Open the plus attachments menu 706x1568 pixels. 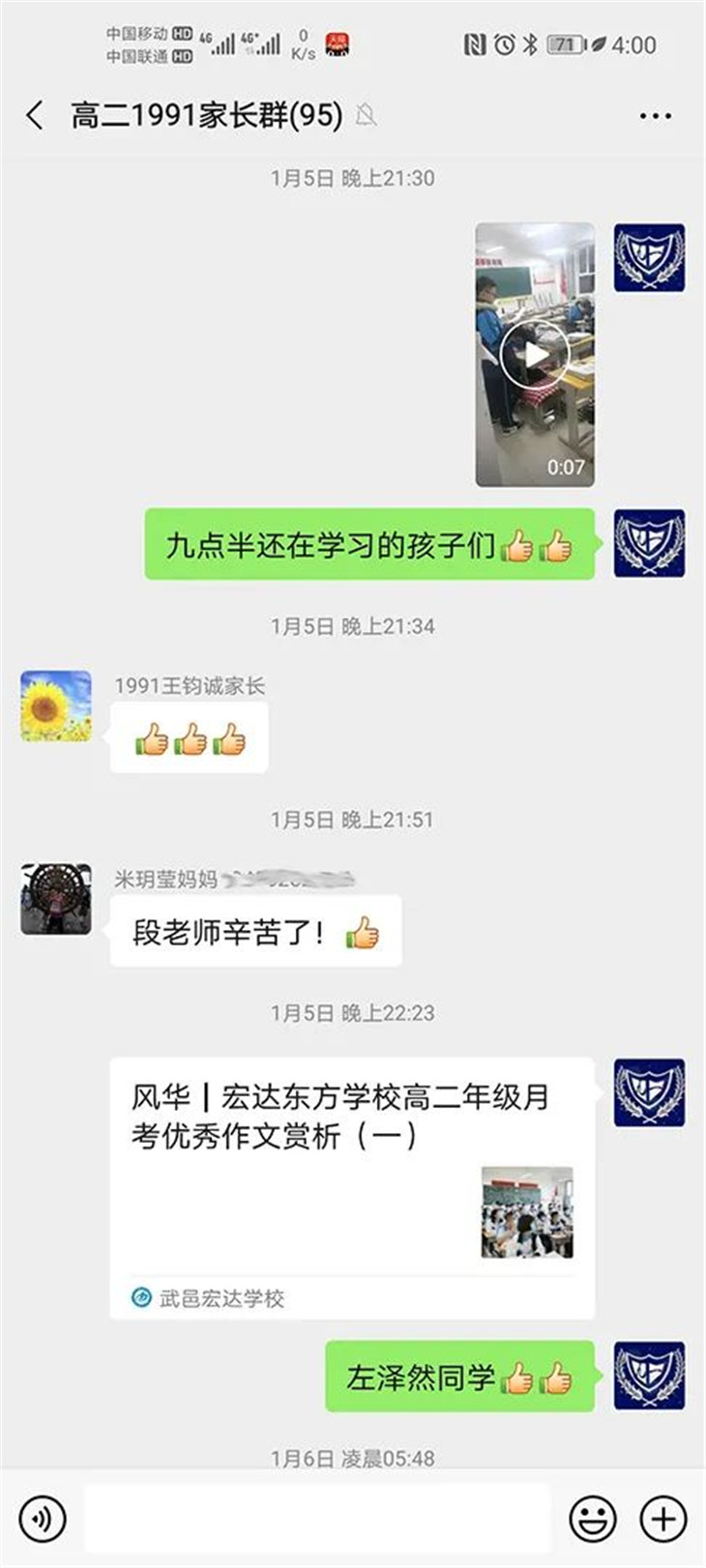click(663, 1519)
